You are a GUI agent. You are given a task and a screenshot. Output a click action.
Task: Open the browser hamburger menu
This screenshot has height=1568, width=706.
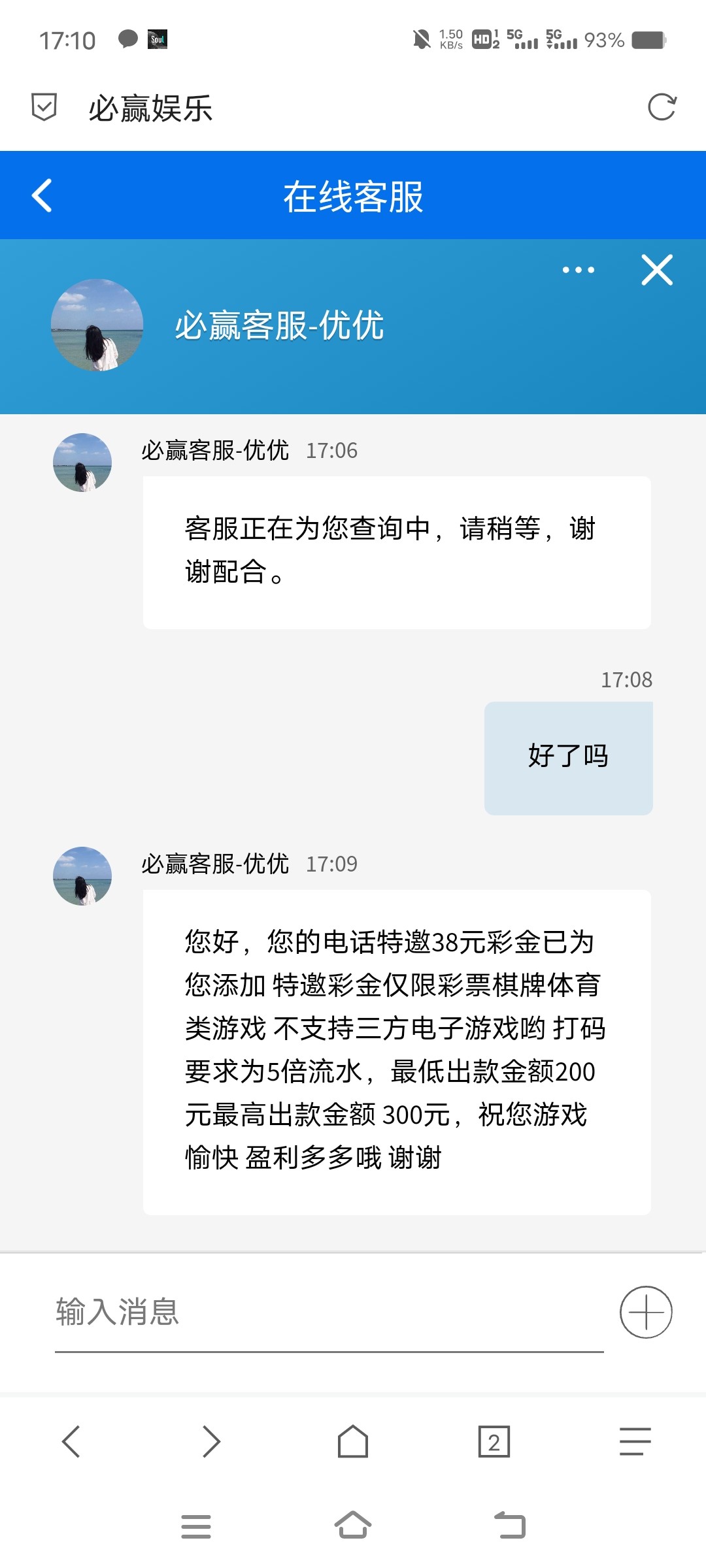(635, 1441)
